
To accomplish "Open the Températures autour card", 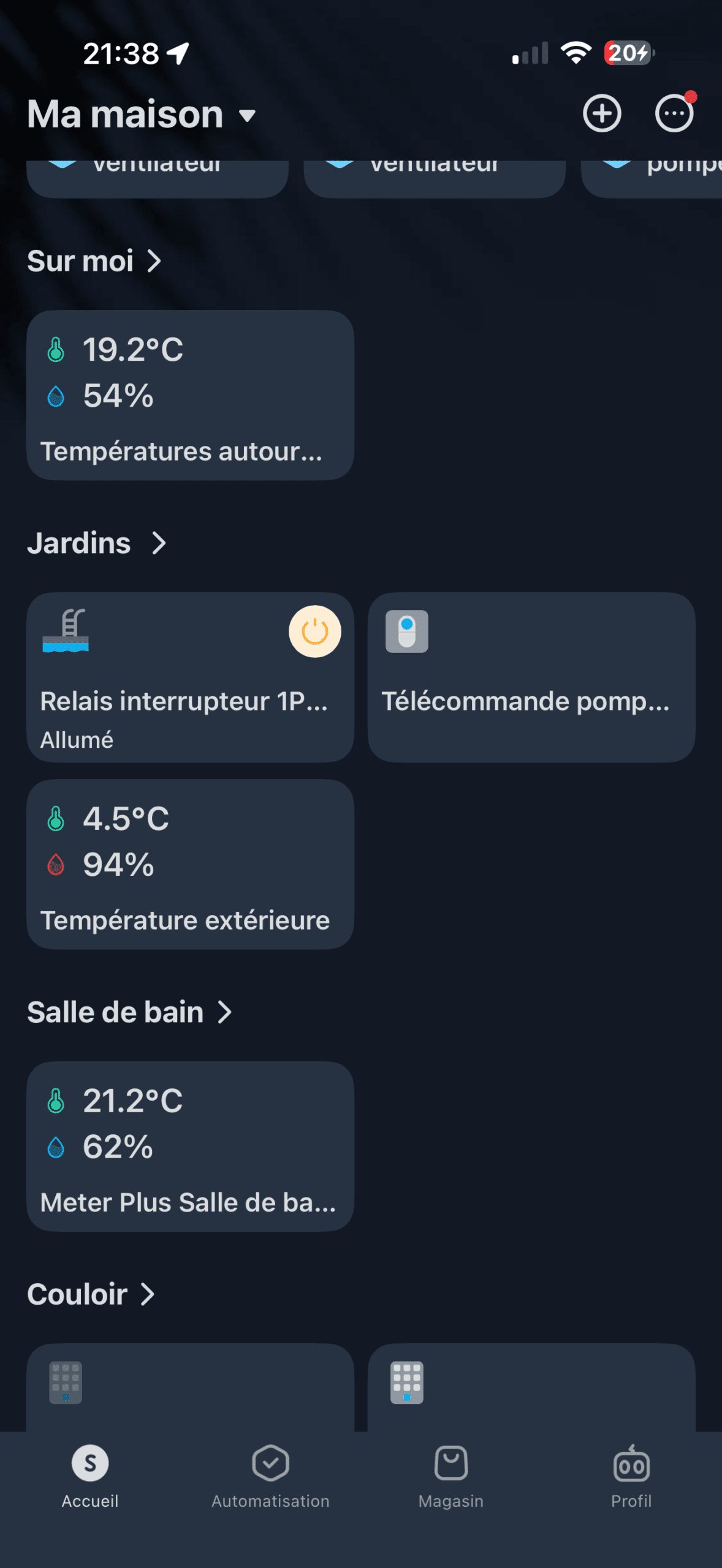I will pyautogui.click(x=190, y=395).
